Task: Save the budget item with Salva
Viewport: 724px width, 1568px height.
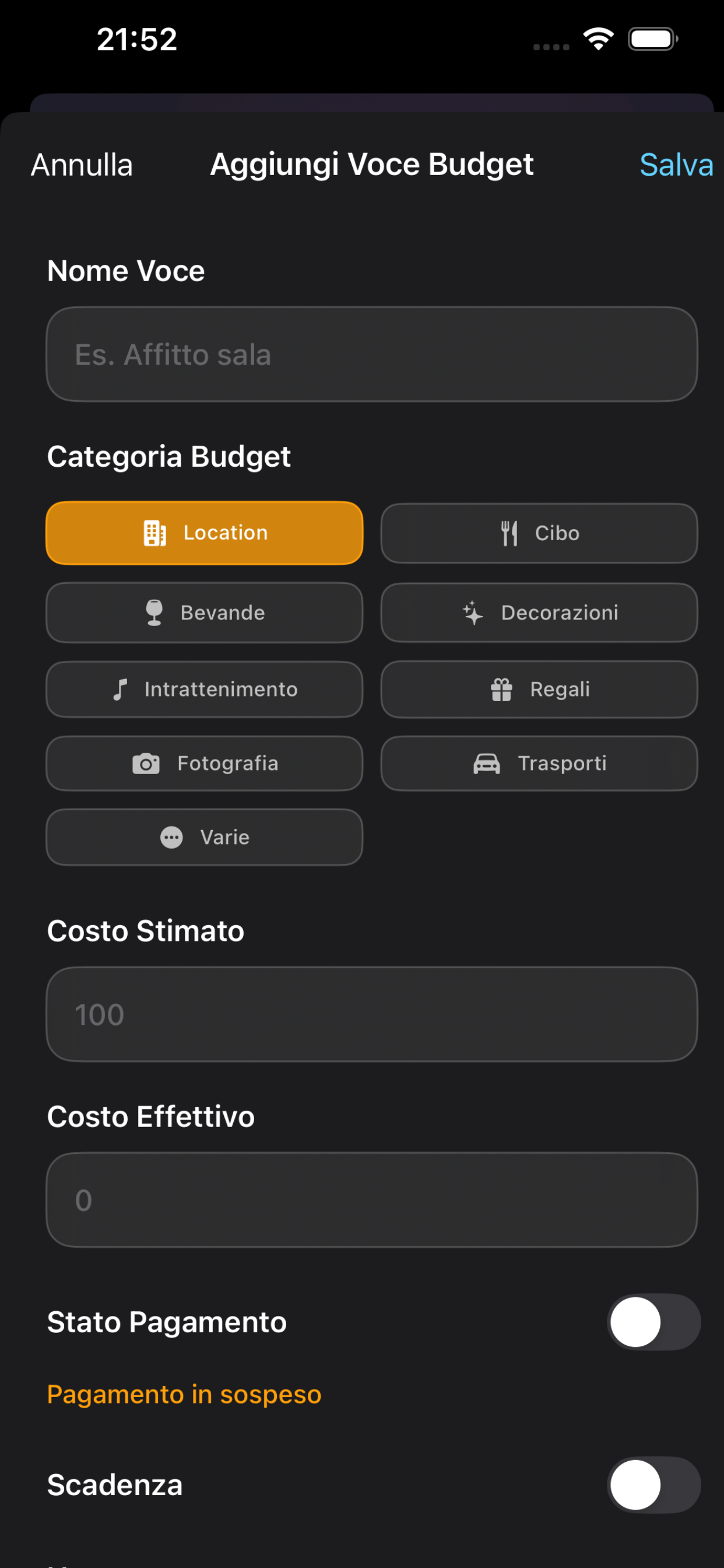Action: pos(676,165)
